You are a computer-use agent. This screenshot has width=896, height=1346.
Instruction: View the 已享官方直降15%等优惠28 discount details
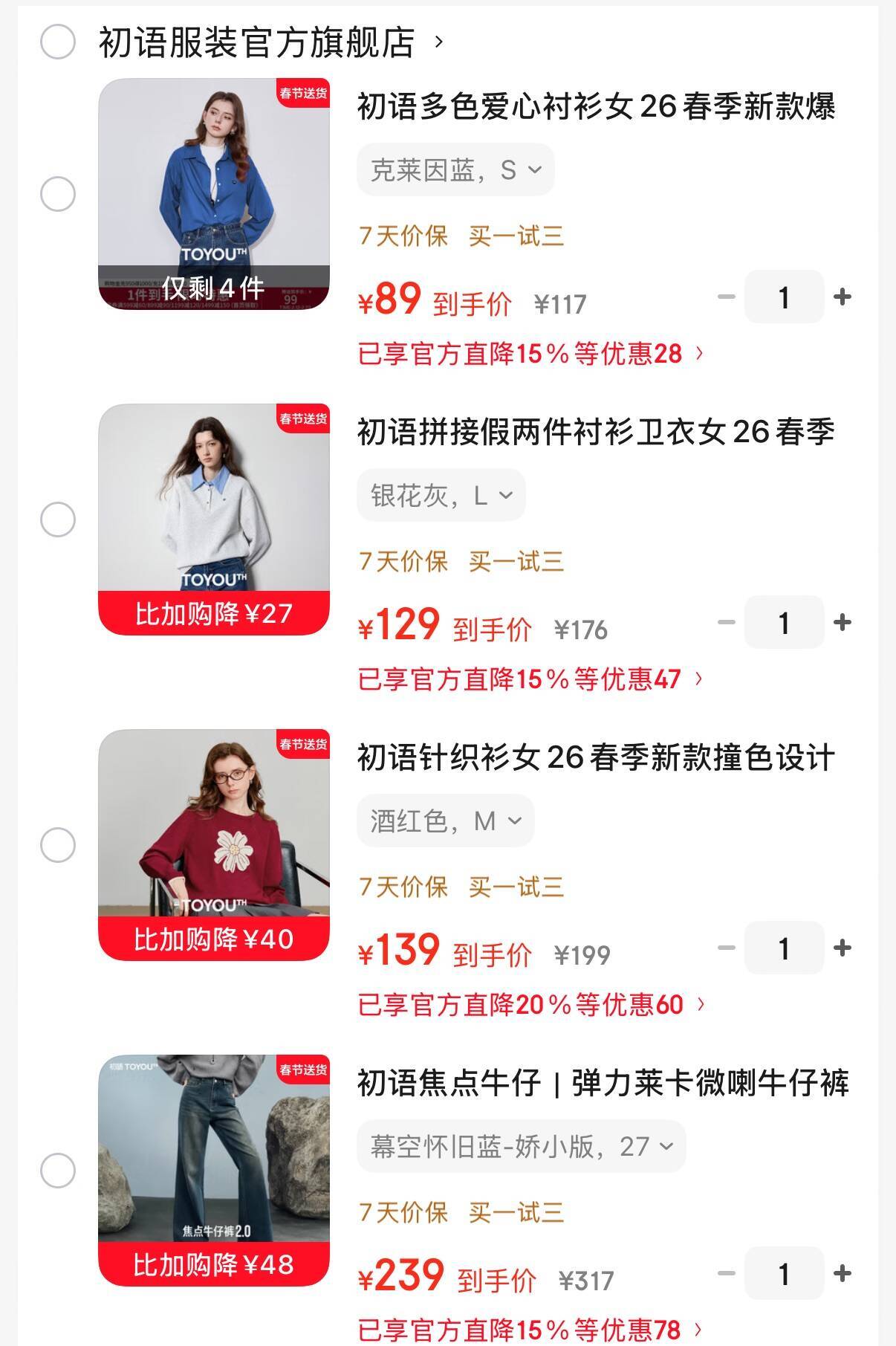[x=530, y=354]
